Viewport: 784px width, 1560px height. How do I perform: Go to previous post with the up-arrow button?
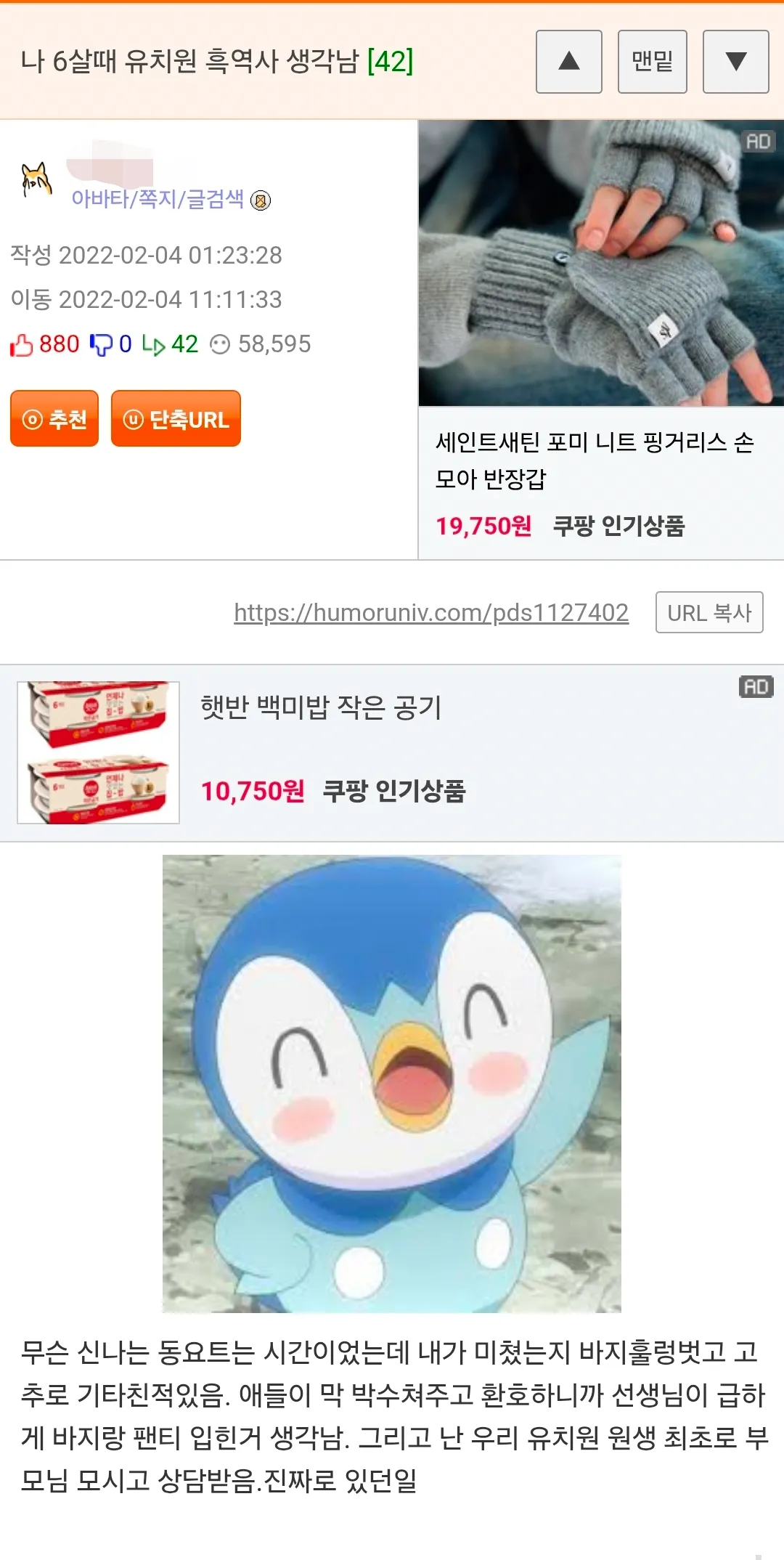pos(568,62)
